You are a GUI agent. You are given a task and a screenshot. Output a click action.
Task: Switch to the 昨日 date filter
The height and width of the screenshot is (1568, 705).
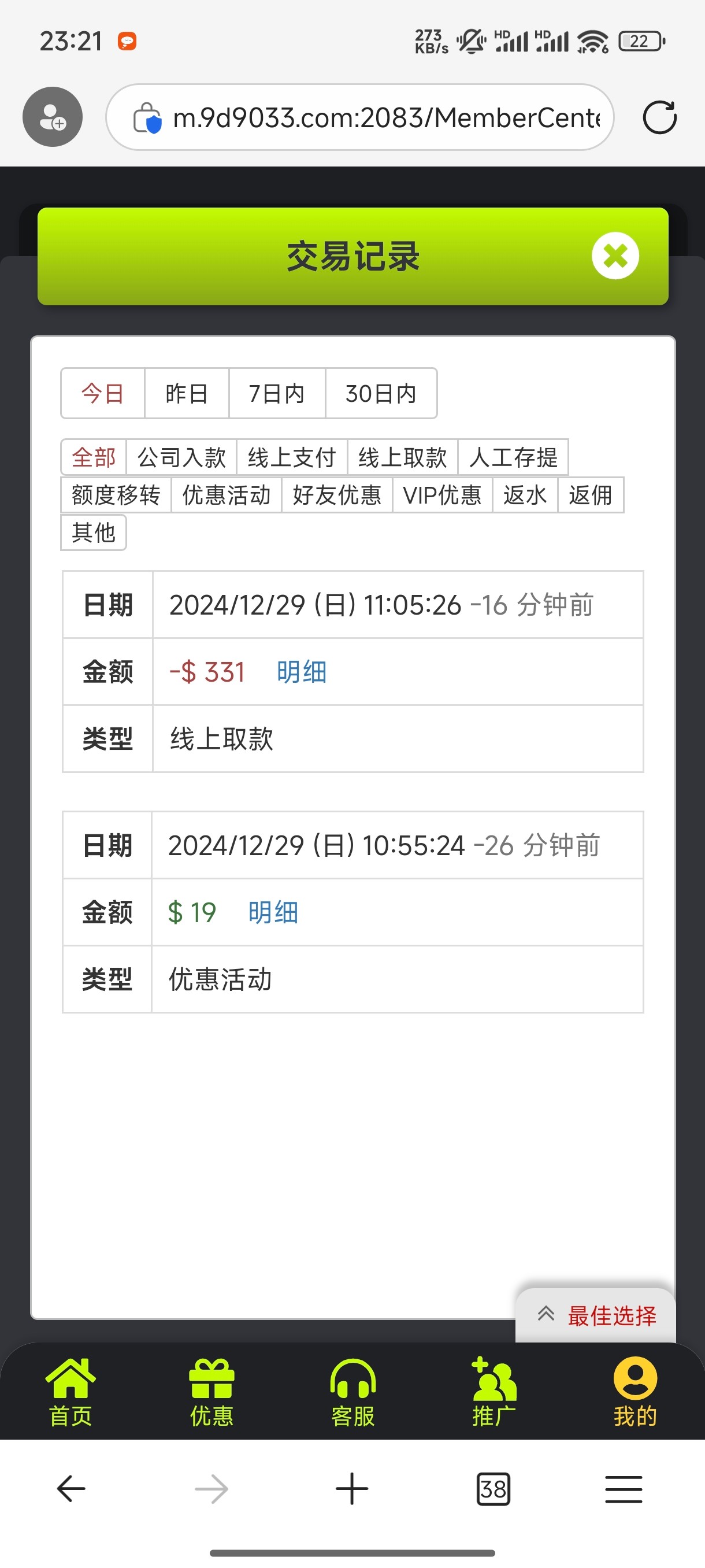point(187,393)
